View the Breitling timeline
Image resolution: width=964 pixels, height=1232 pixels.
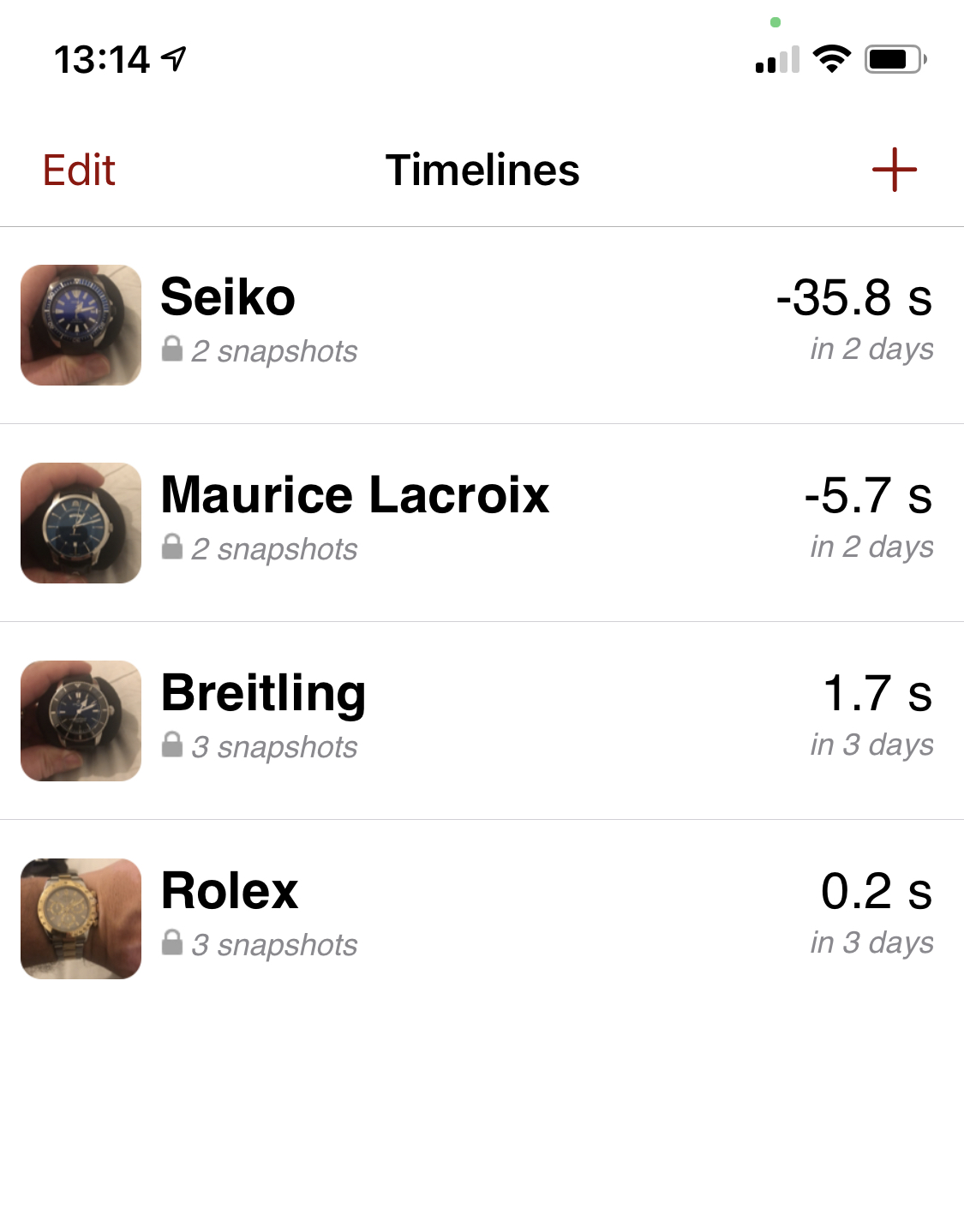480,721
